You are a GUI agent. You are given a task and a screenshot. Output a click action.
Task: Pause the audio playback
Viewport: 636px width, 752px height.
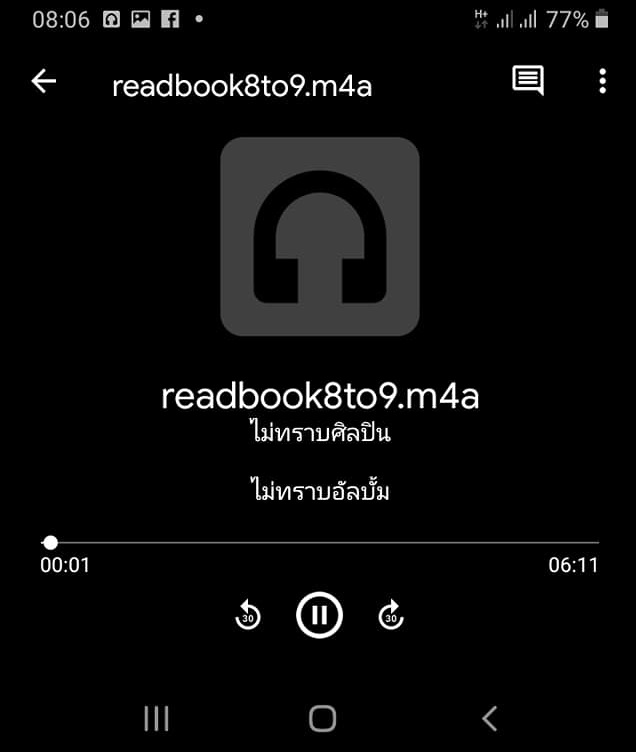pos(320,615)
